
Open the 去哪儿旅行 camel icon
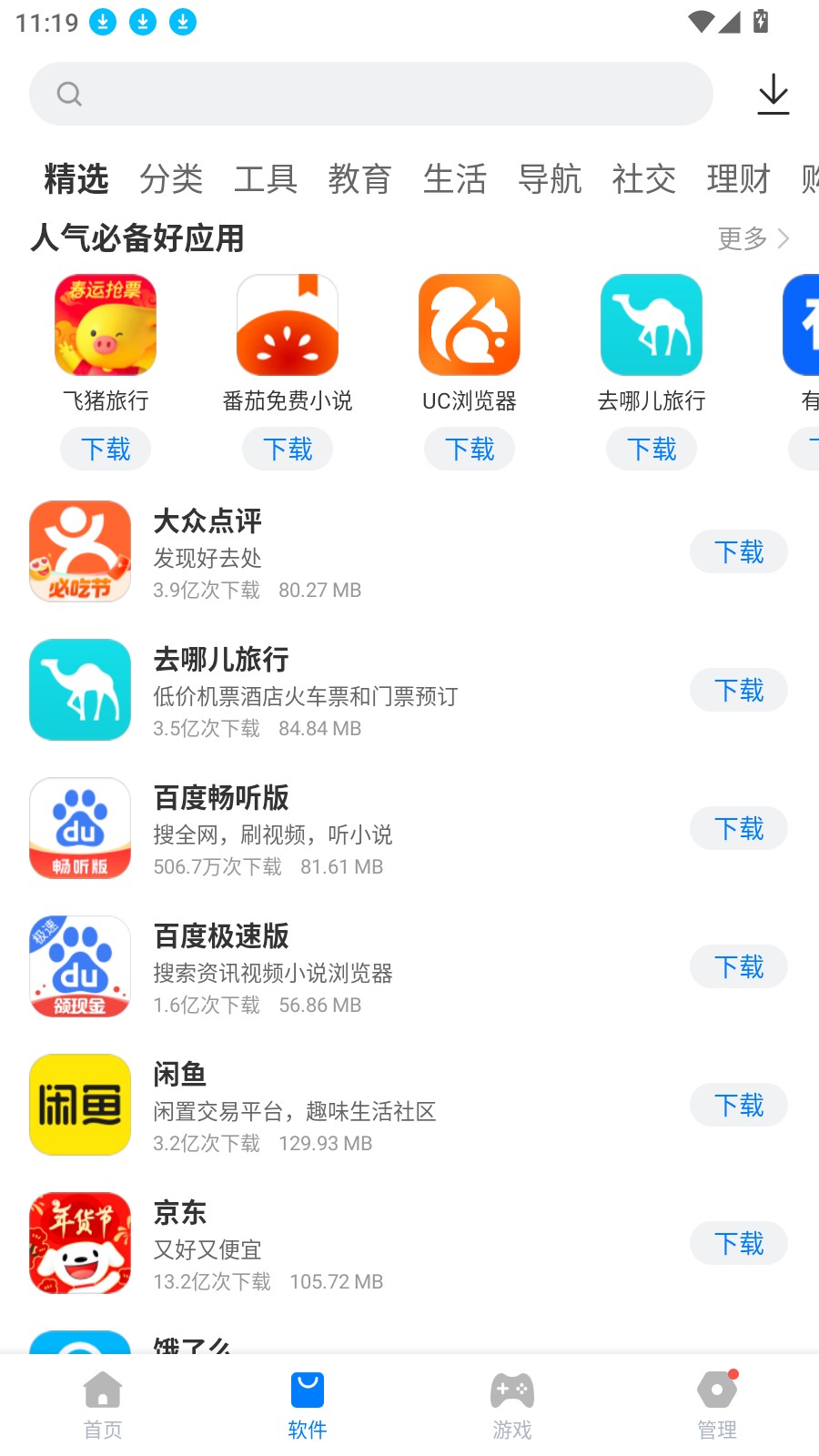tap(651, 325)
